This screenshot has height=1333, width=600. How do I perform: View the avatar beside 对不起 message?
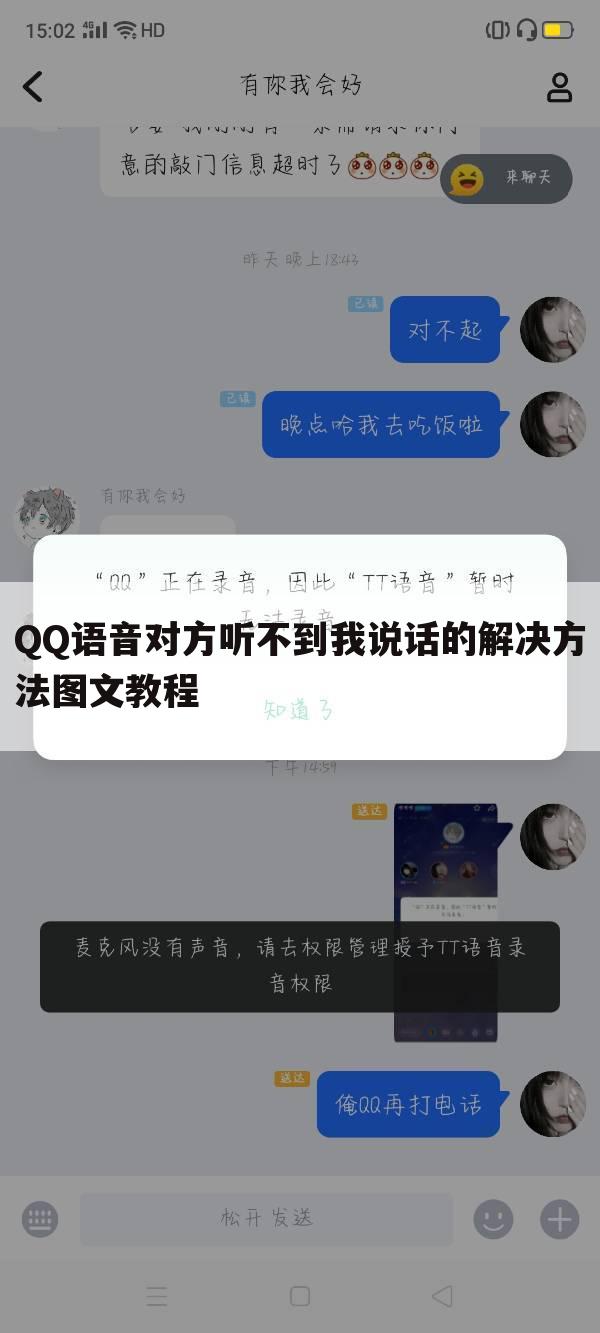click(x=552, y=329)
